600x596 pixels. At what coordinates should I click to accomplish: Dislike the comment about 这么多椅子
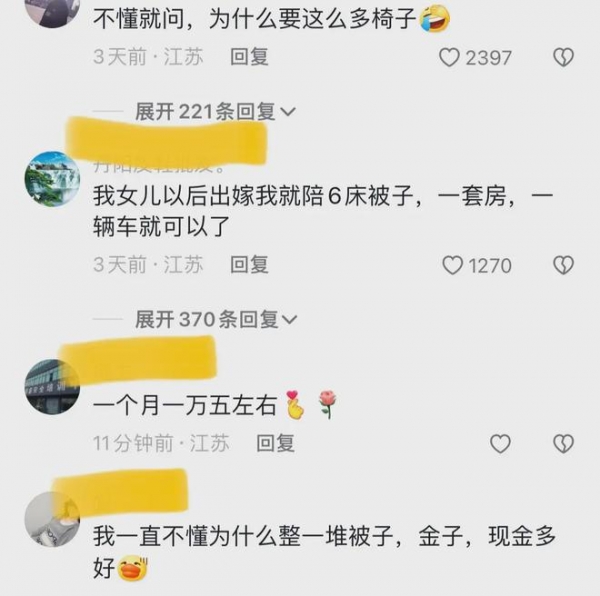tap(564, 57)
